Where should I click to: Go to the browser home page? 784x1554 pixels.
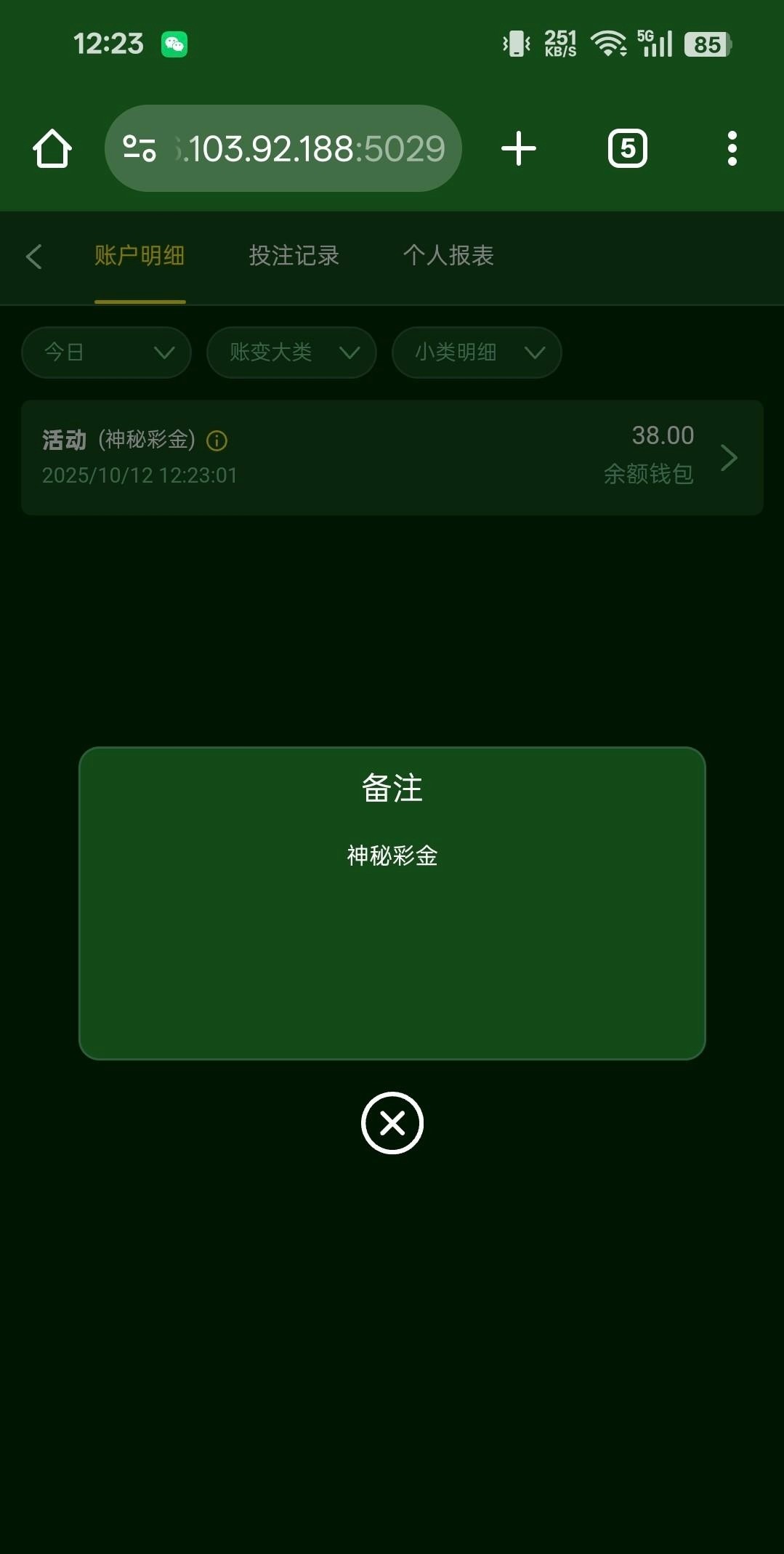point(52,149)
